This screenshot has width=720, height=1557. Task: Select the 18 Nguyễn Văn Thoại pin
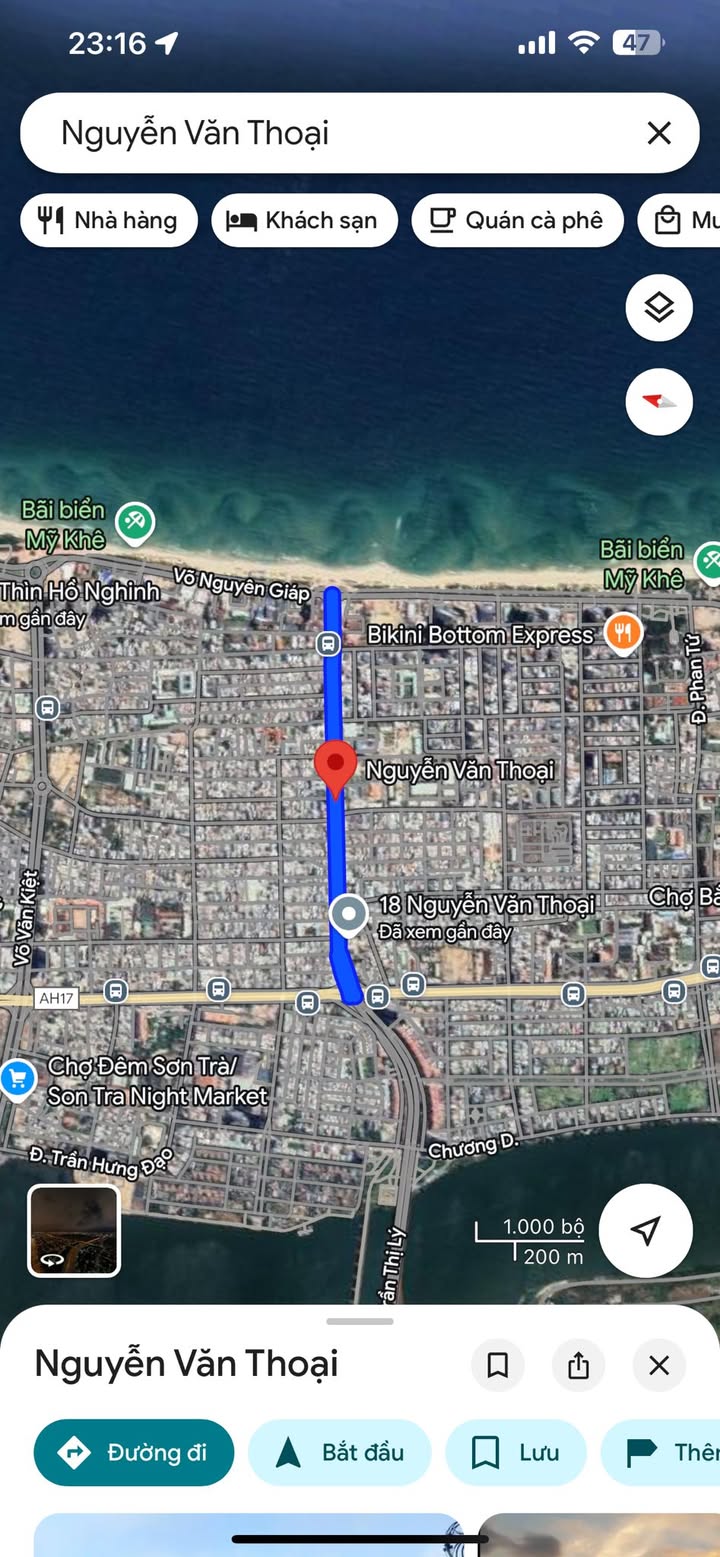(349, 915)
